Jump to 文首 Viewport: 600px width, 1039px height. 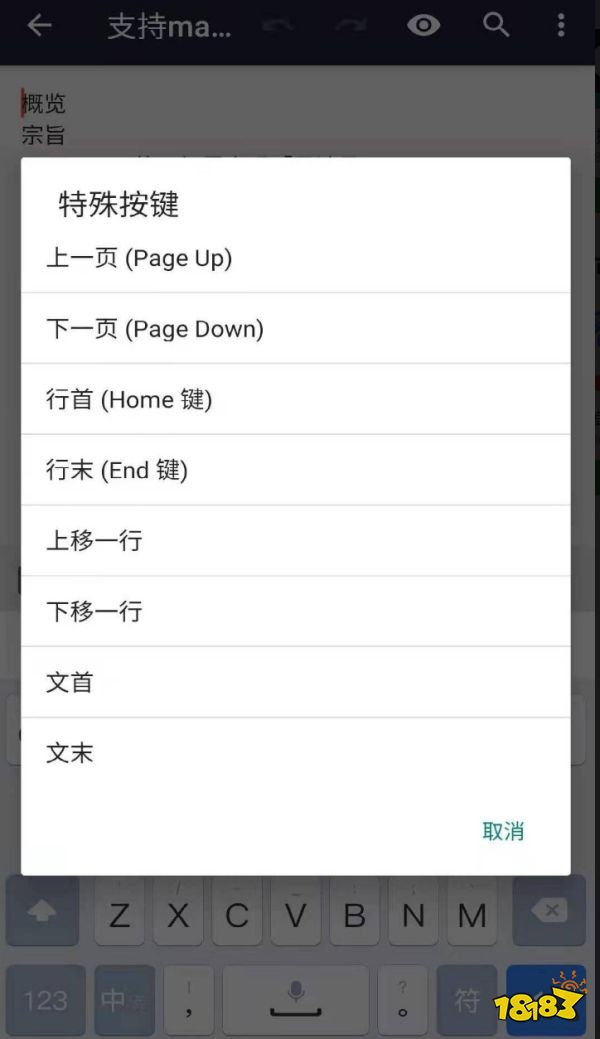click(x=295, y=682)
